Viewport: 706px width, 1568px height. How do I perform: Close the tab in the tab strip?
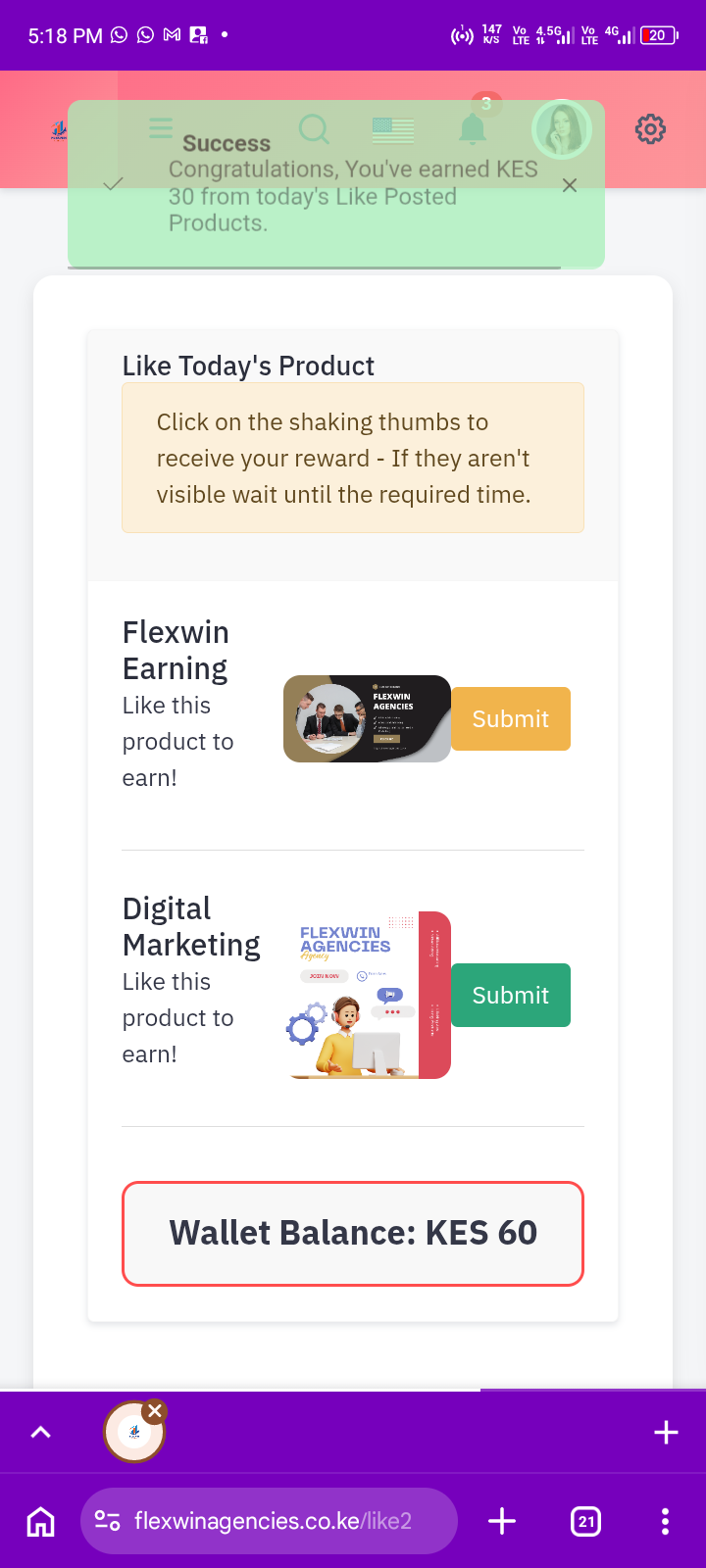coord(155,1411)
